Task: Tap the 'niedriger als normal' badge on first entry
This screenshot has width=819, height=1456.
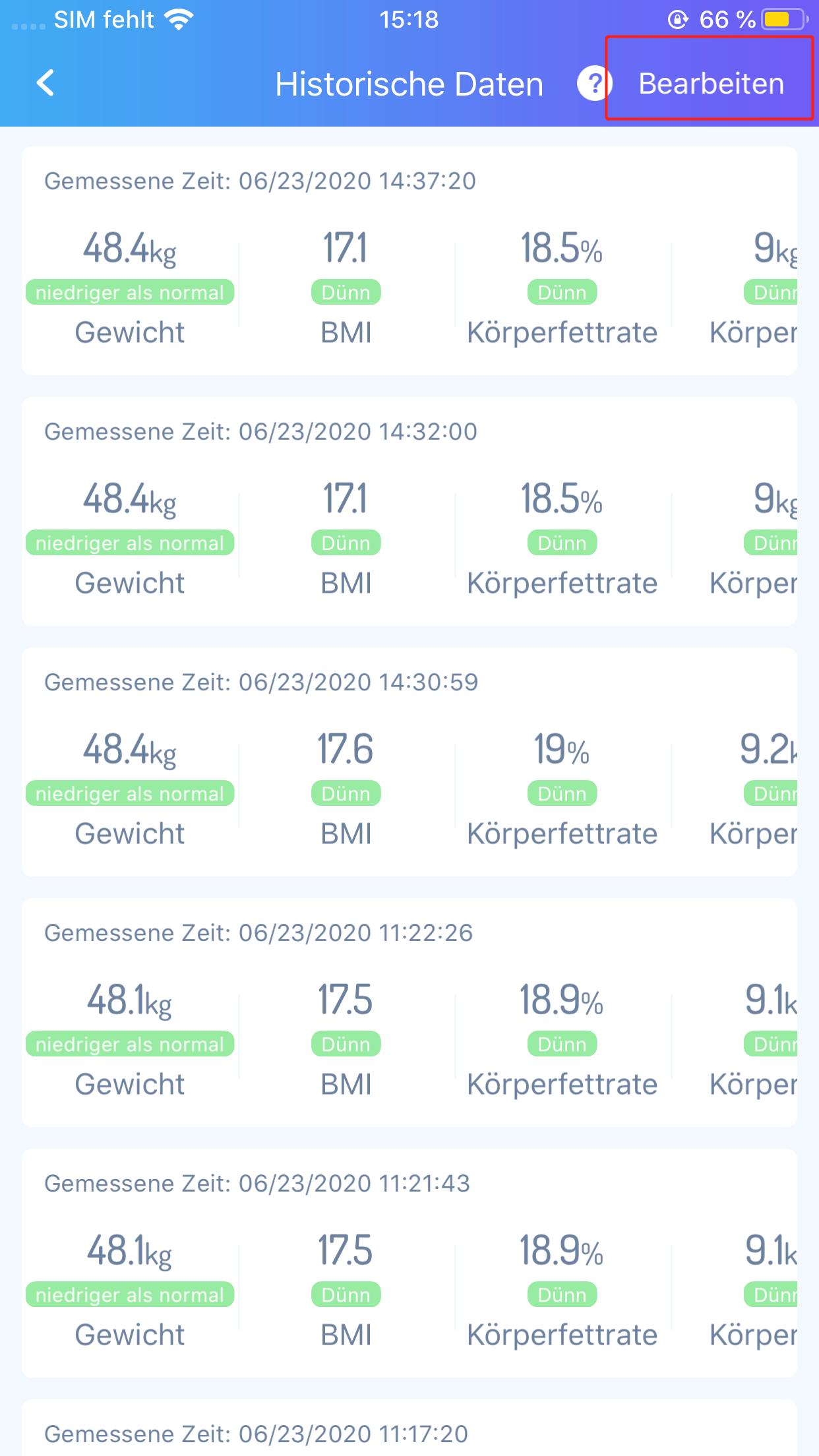Action: click(x=129, y=292)
